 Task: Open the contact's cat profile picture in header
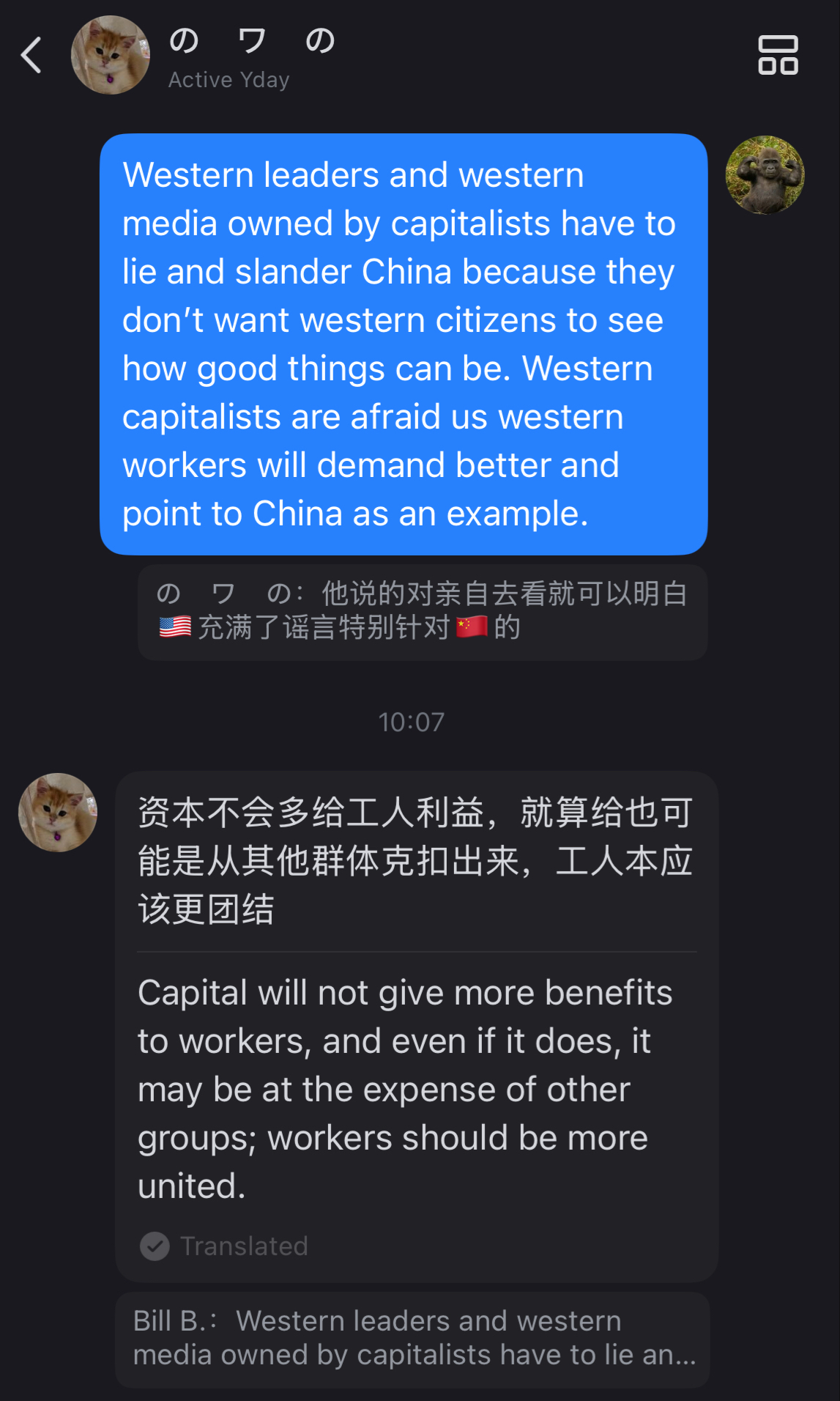(111, 56)
